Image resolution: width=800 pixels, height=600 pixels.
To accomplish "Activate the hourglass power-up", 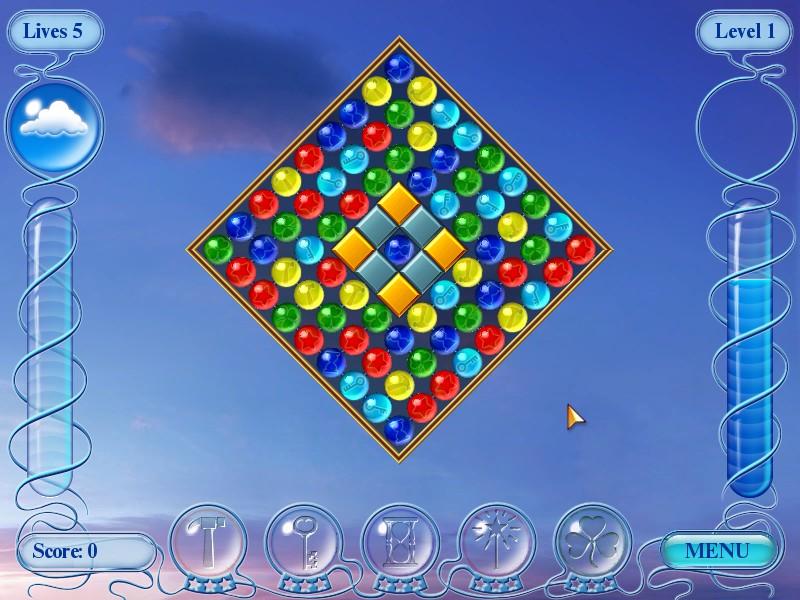I will click(x=400, y=545).
